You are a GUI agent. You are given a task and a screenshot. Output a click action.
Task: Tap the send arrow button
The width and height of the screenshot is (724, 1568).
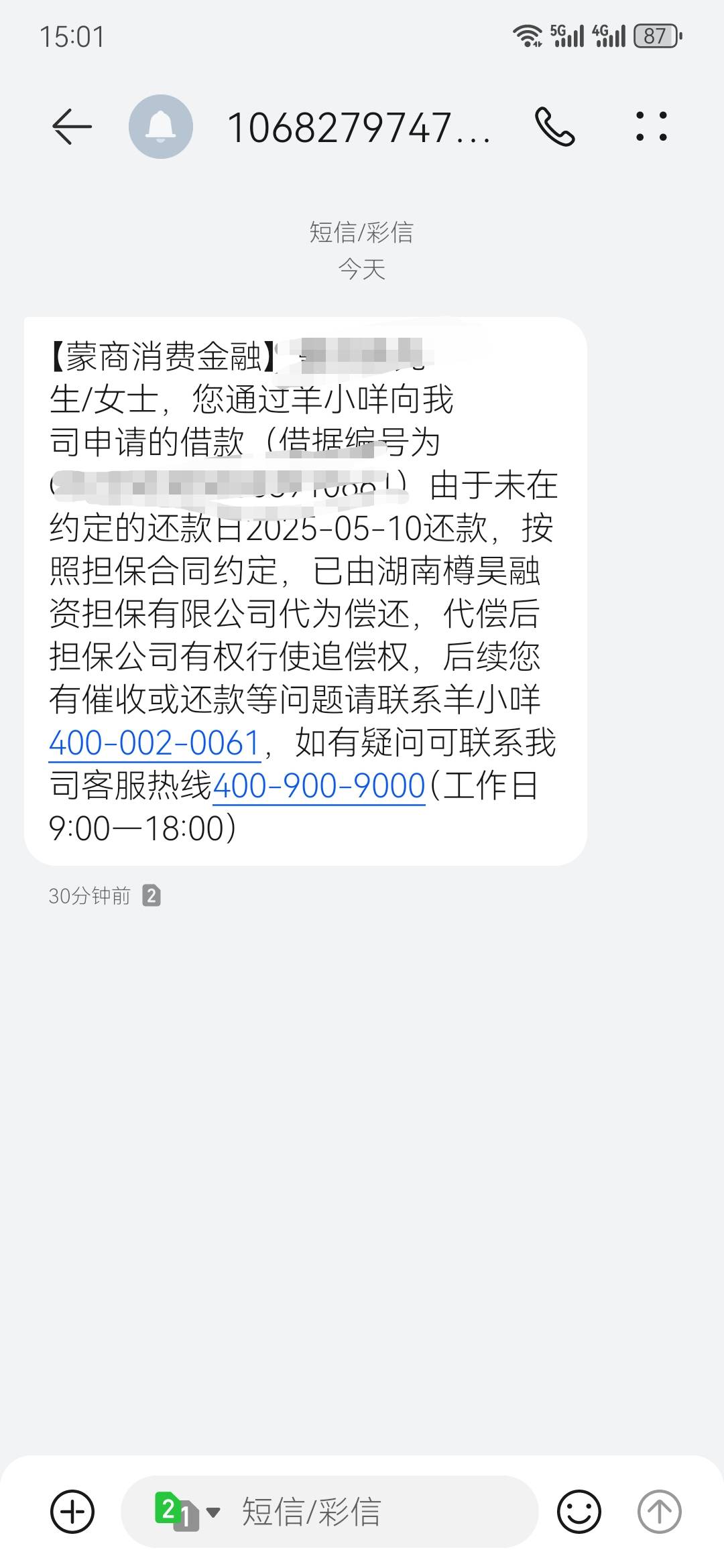pos(659,1512)
